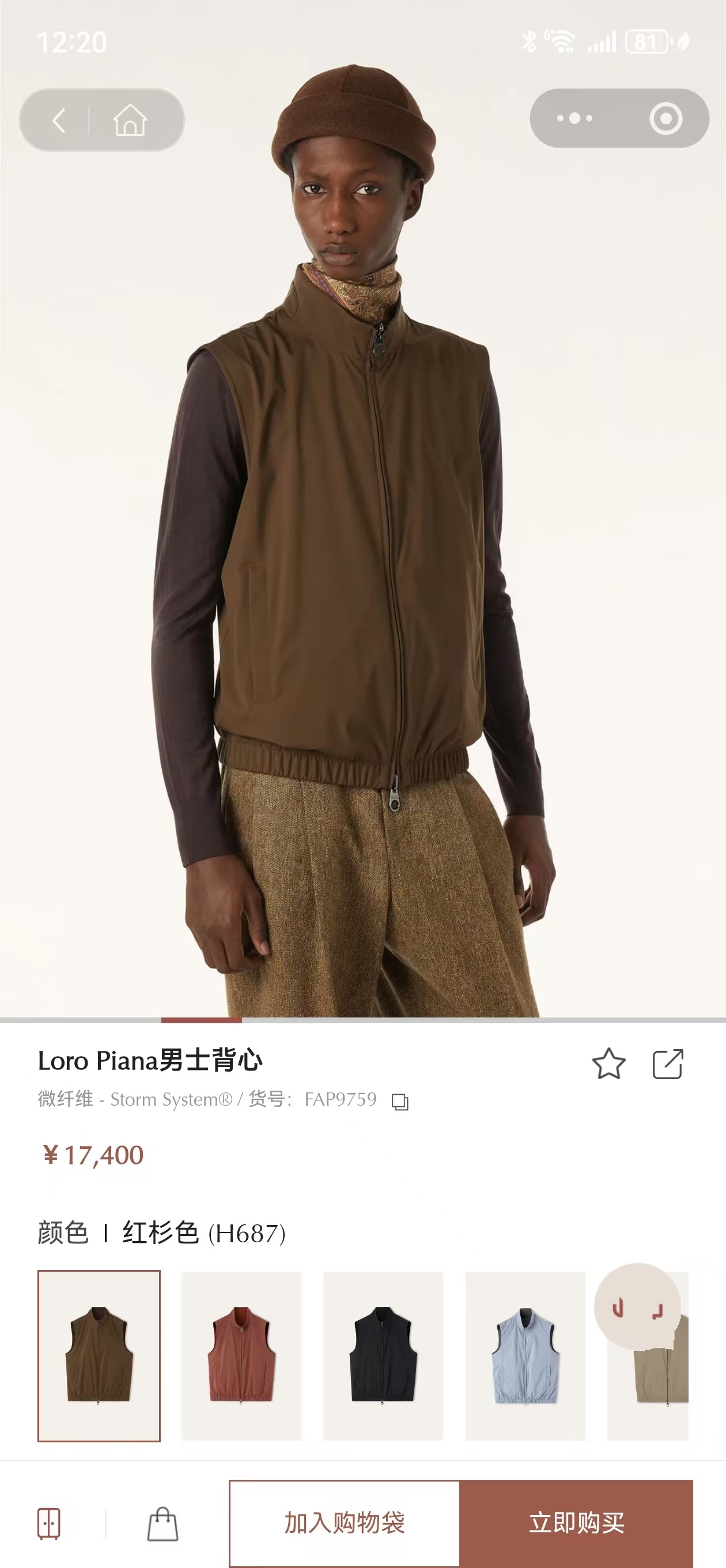Open the three-dot more menu
This screenshot has height=1568, width=726.
pyautogui.click(x=574, y=118)
